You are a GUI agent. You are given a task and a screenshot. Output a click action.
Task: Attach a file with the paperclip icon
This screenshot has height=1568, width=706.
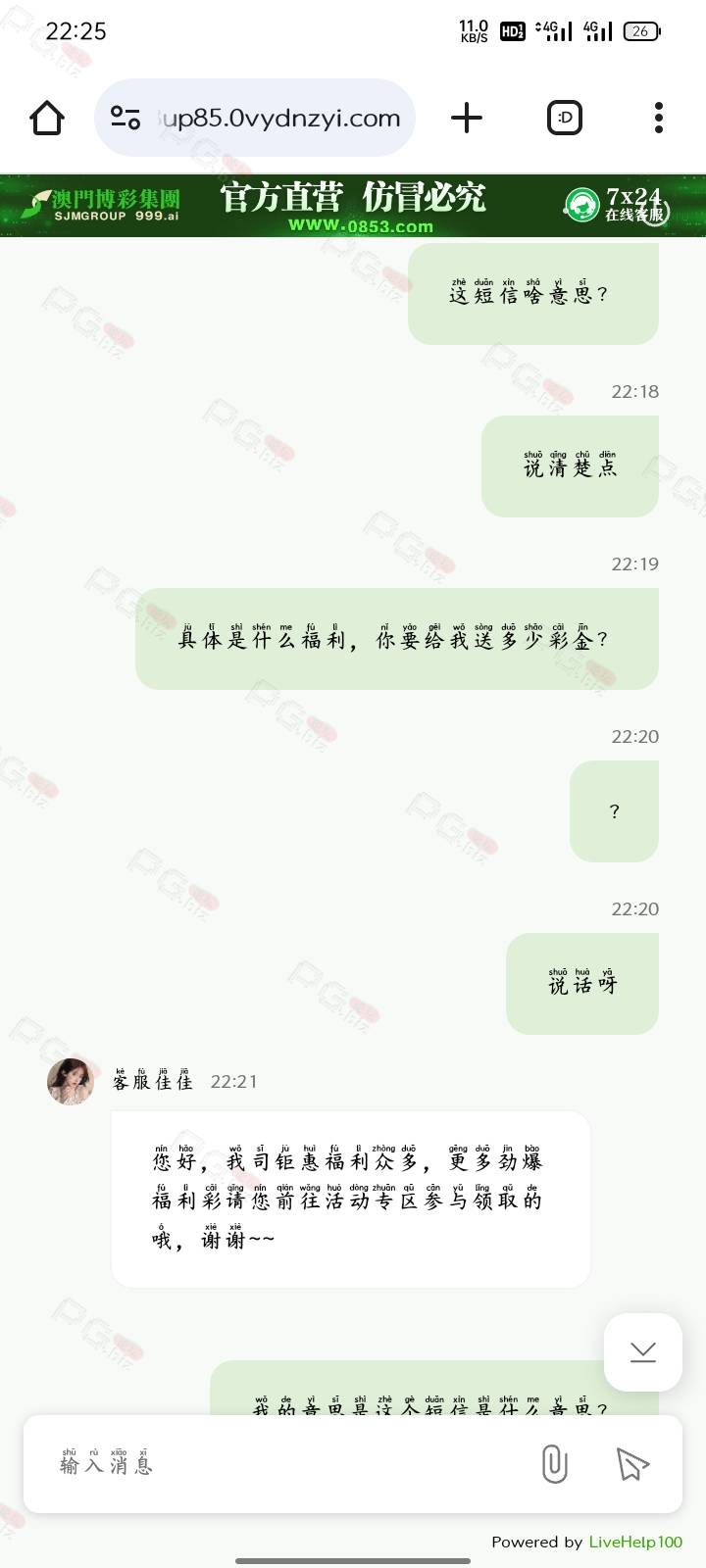[x=554, y=1464]
